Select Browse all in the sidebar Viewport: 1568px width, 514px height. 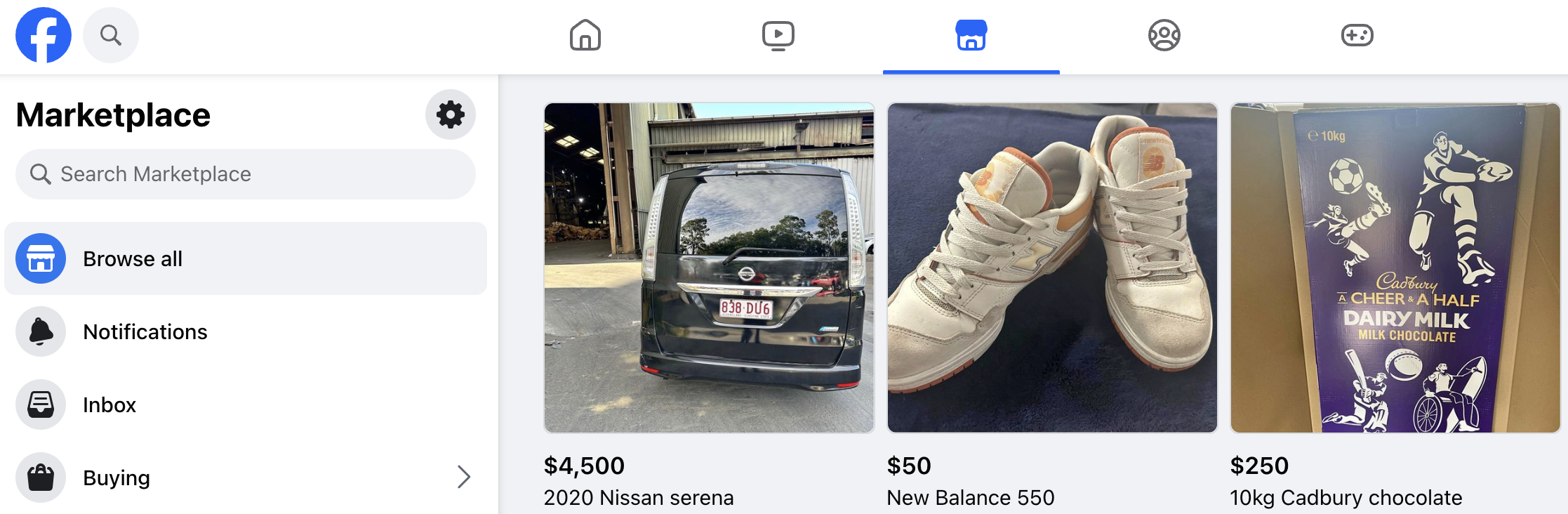tap(246, 258)
